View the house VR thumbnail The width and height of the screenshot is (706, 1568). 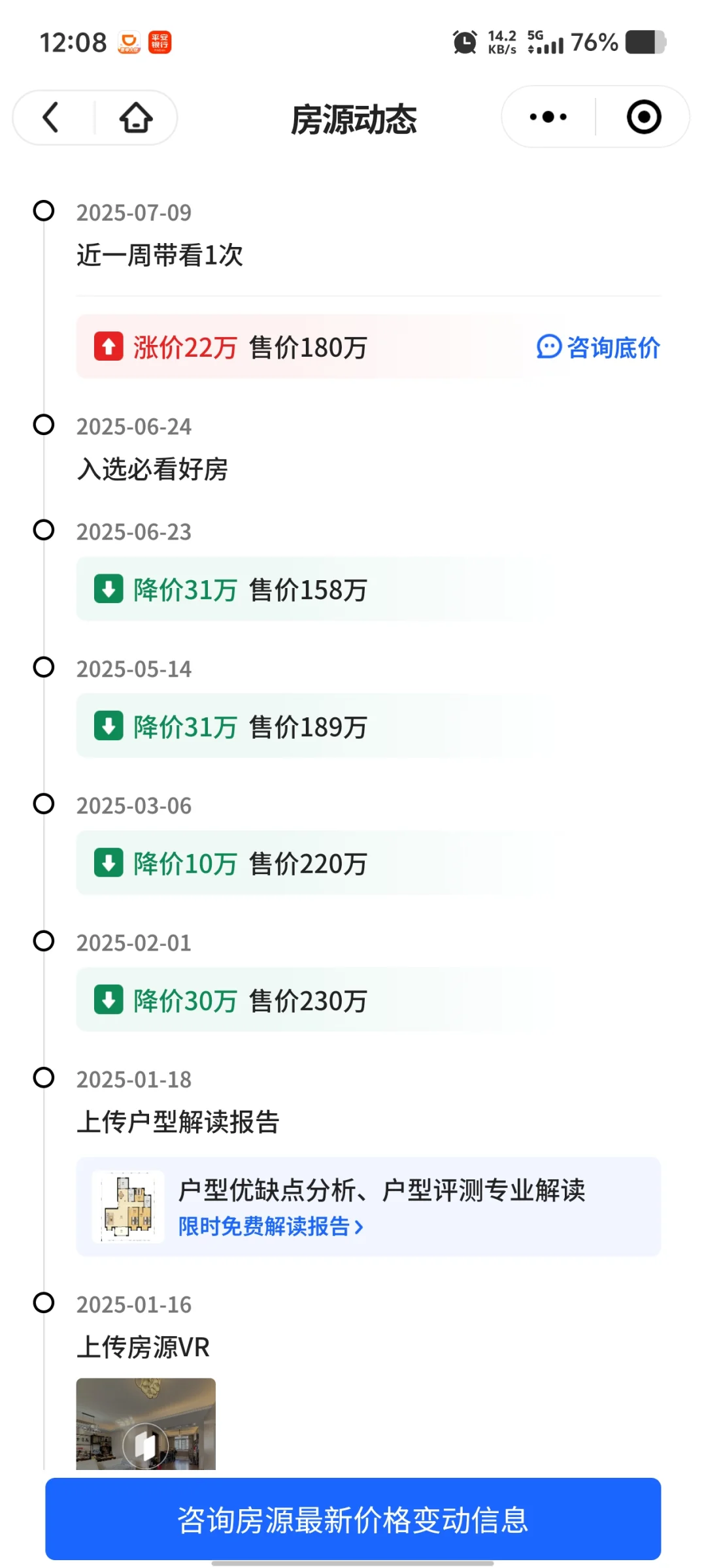click(x=146, y=1424)
